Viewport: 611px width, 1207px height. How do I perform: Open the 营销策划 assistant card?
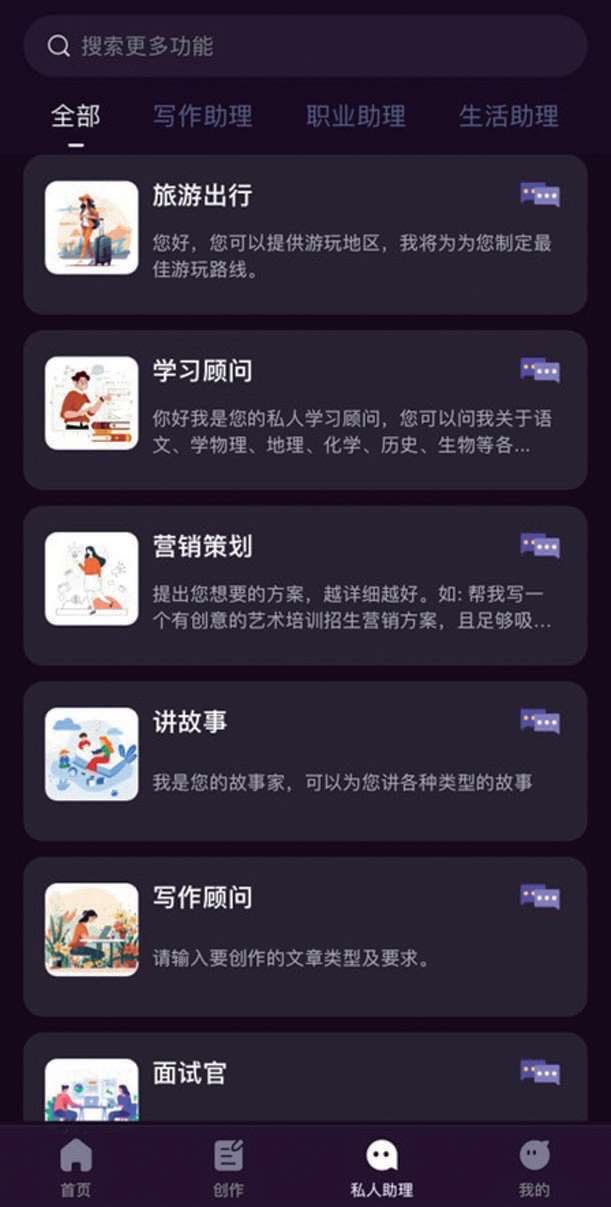tap(305, 585)
